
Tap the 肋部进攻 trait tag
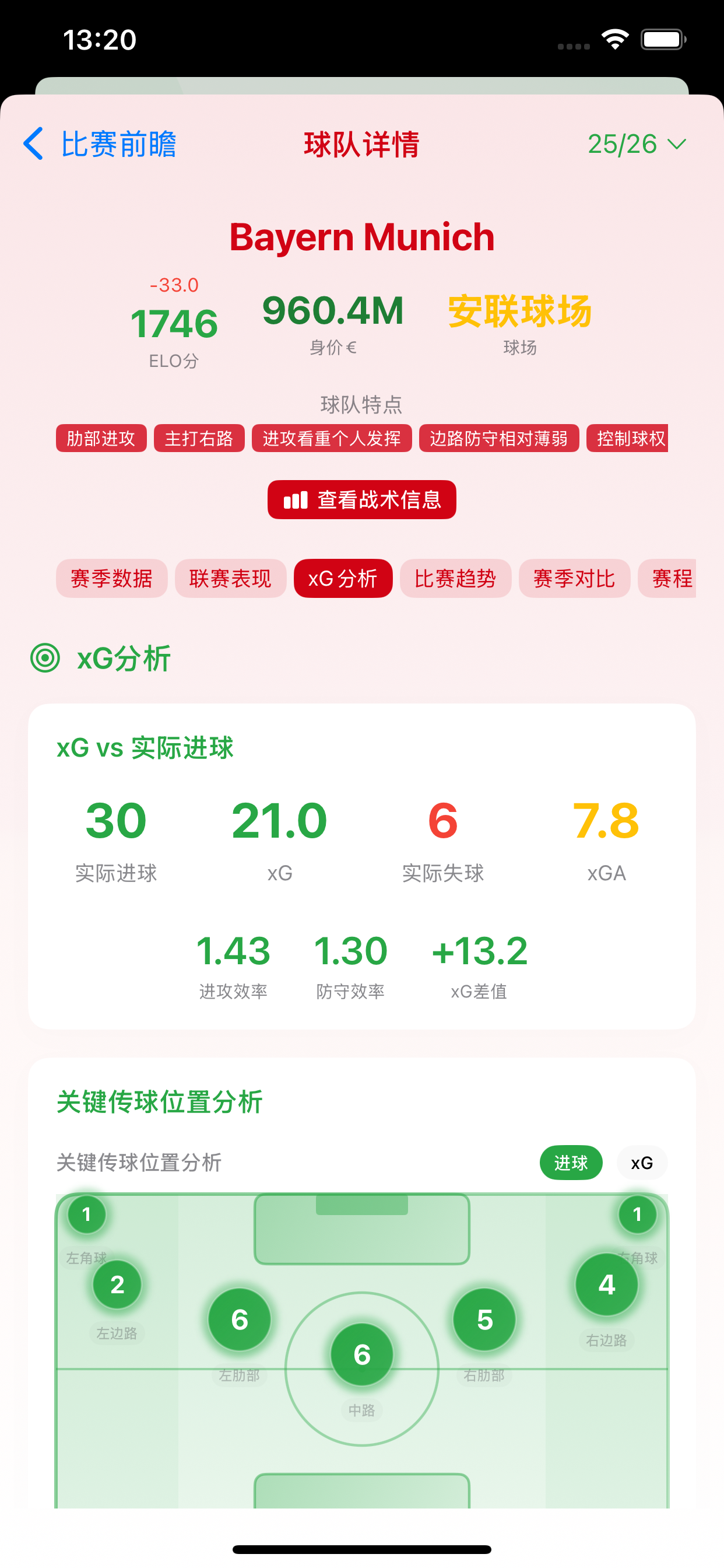[101, 438]
